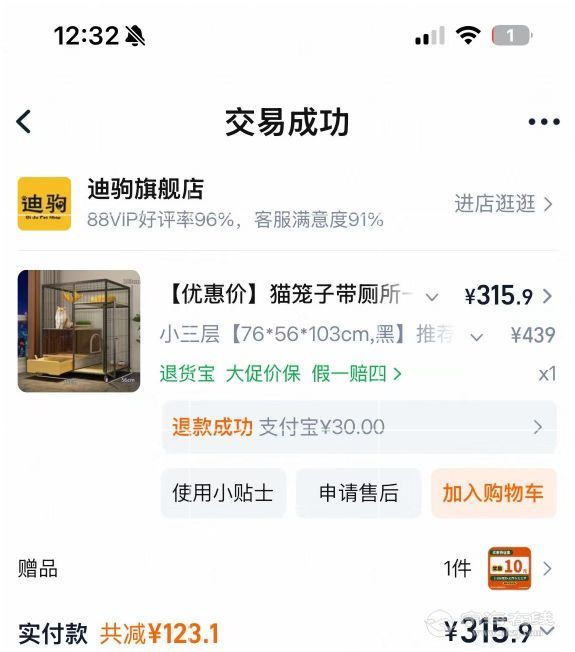Expand the 实付款 payment breakdown
This screenshot has width=575, height=652.
click(x=548, y=632)
